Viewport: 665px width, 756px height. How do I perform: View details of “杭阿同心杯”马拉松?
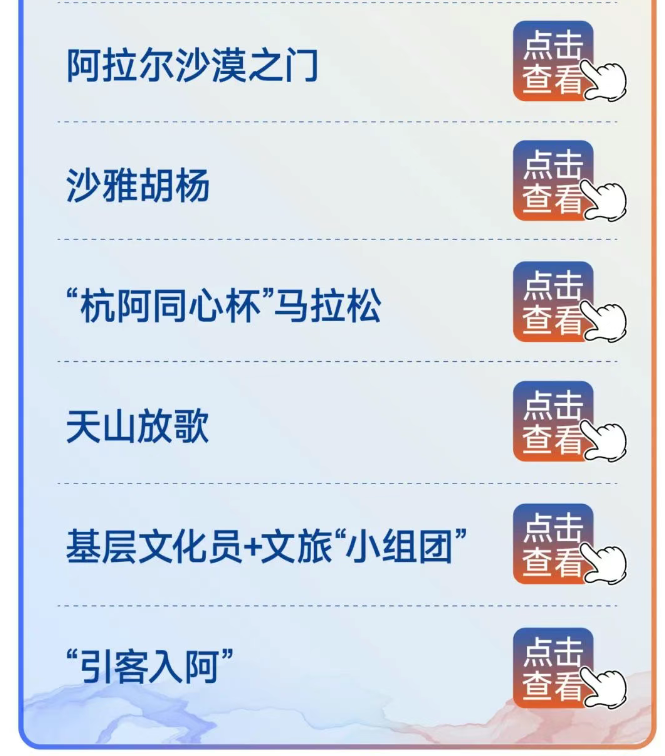pyautogui.click(x=553, y=302)
